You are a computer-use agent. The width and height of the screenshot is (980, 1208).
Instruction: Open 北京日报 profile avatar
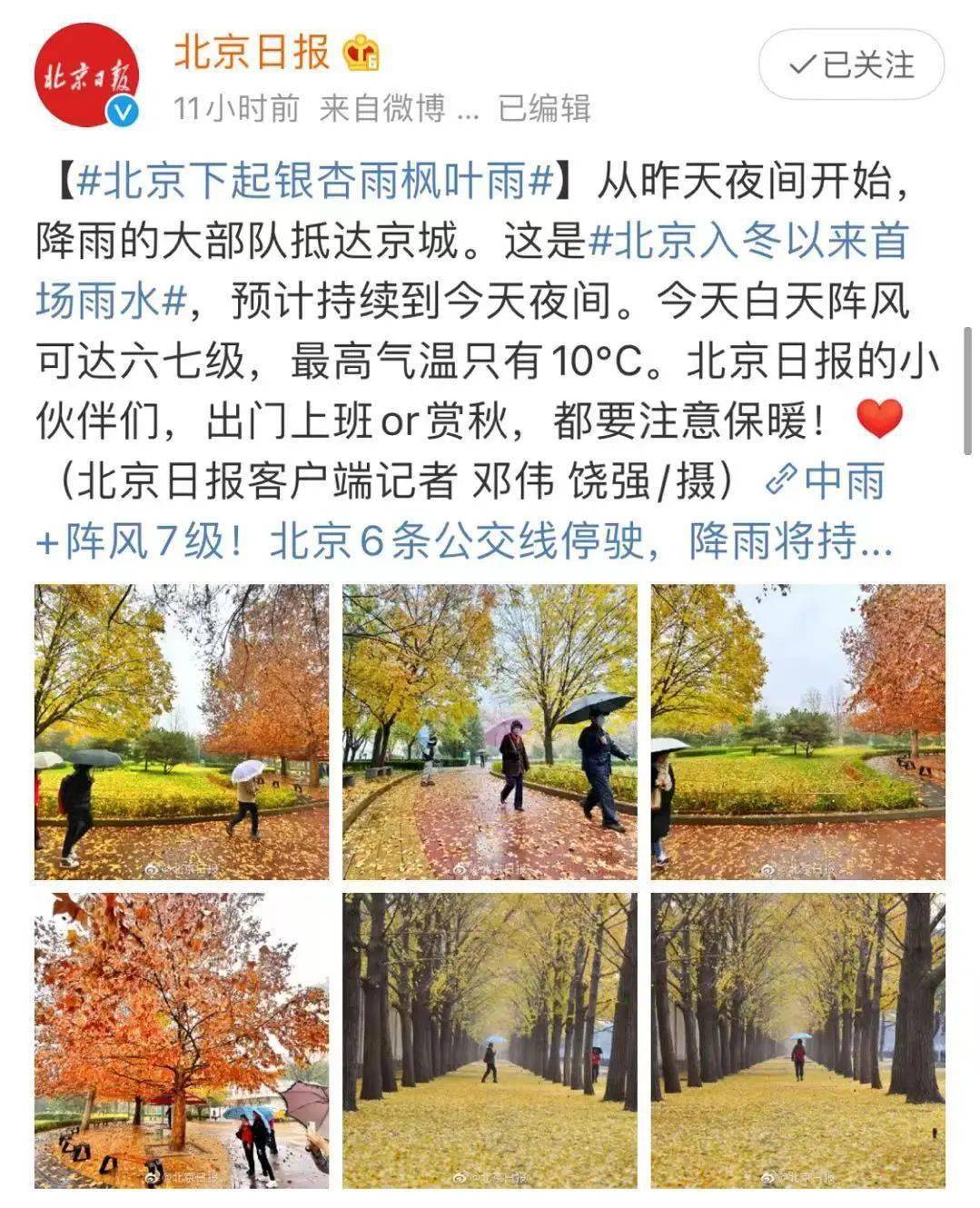click(x=86, y=76)
